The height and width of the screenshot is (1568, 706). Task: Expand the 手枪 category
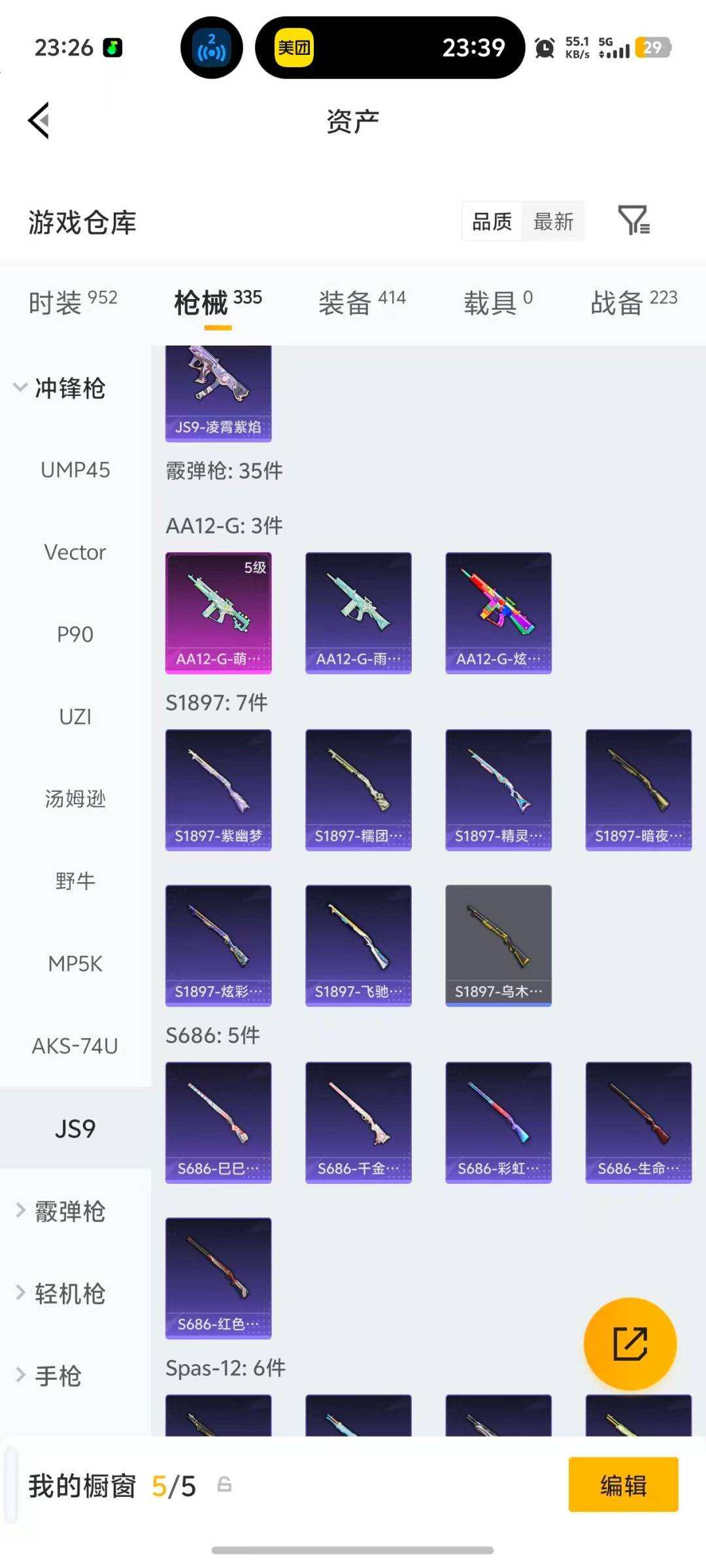(49, 1376)
